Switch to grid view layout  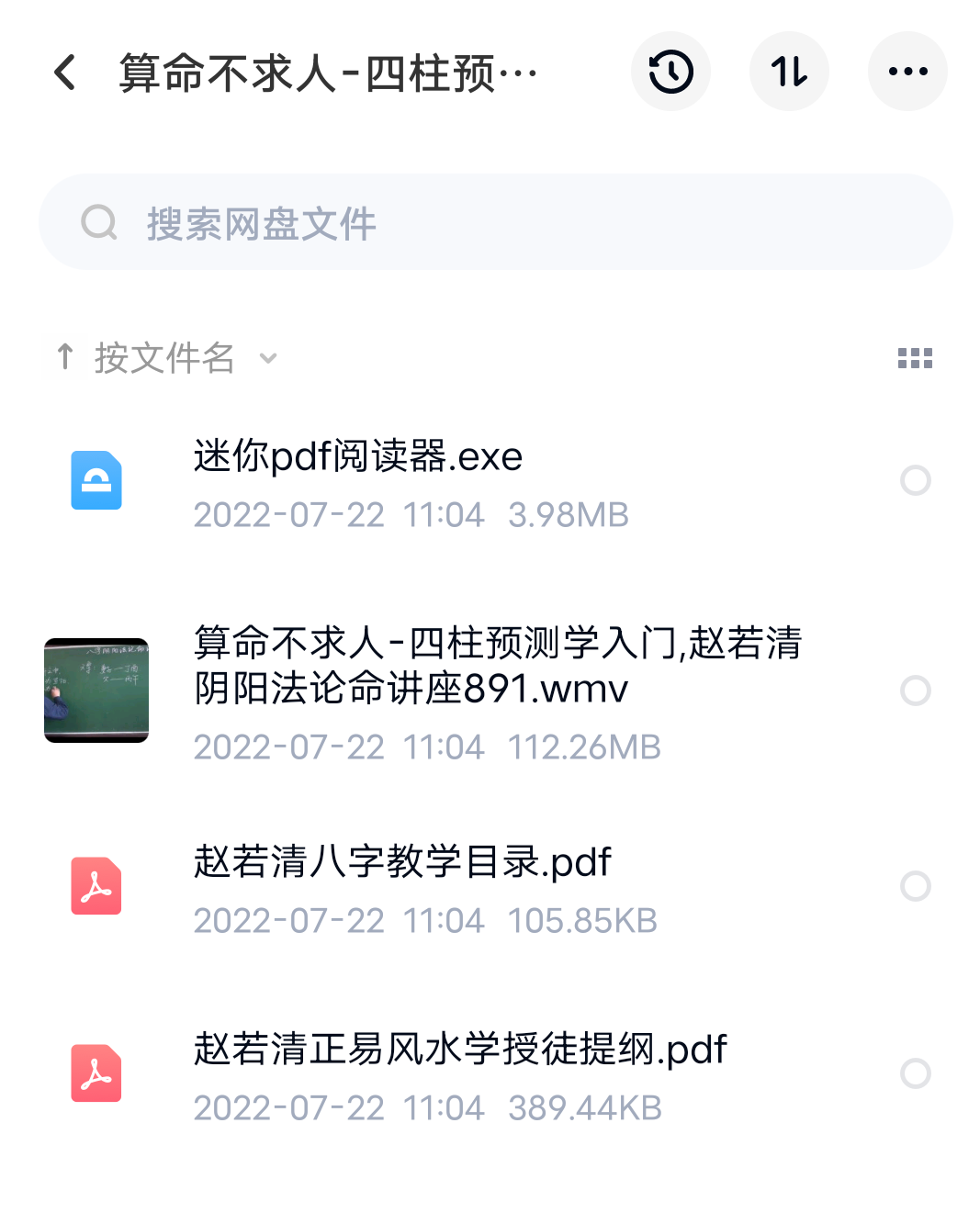(915, 358)
